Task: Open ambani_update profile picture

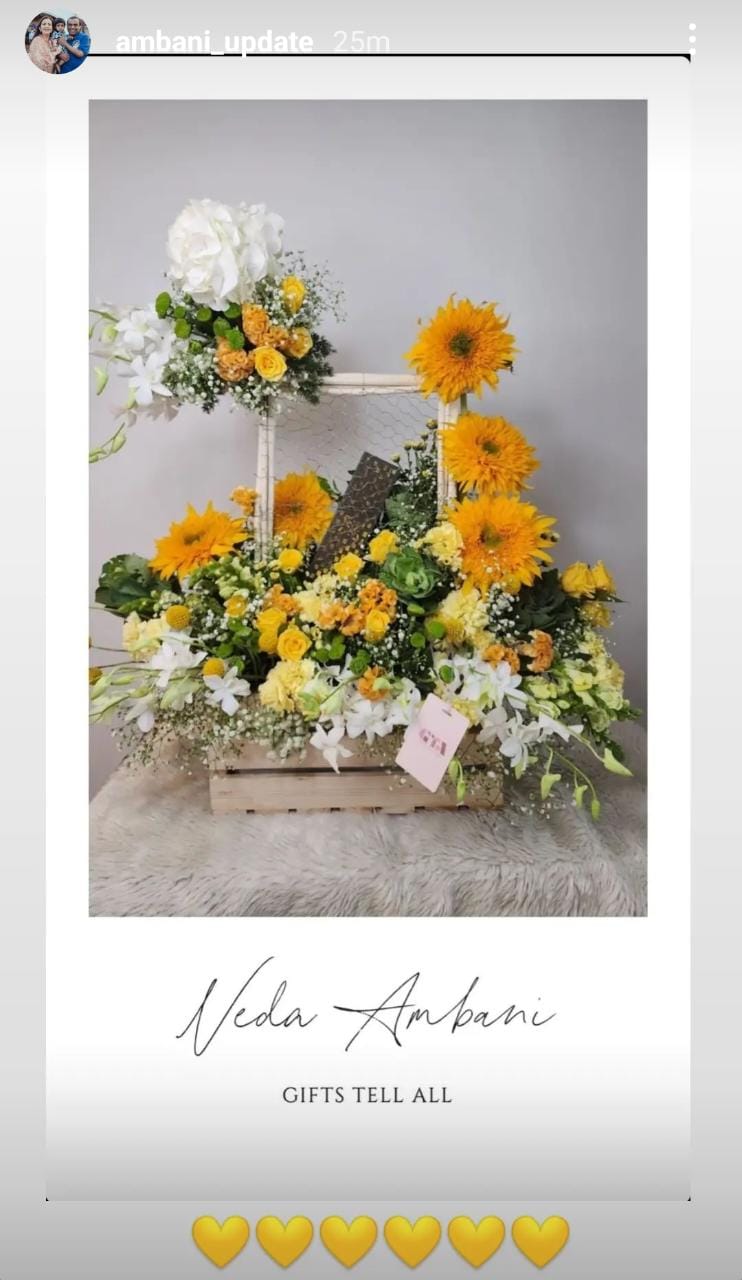Action: tap(57, 43)
